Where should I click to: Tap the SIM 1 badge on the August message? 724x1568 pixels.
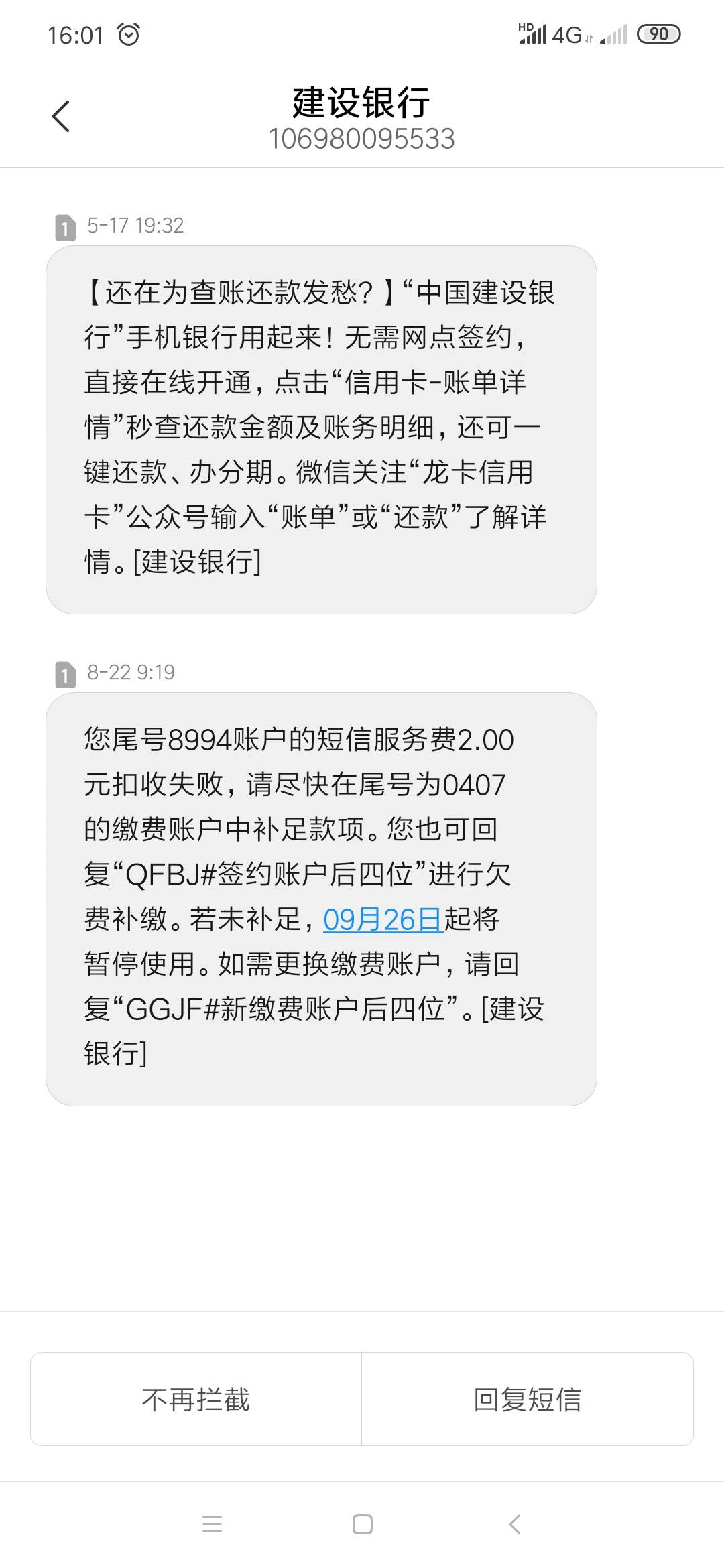tap(65, 675)
